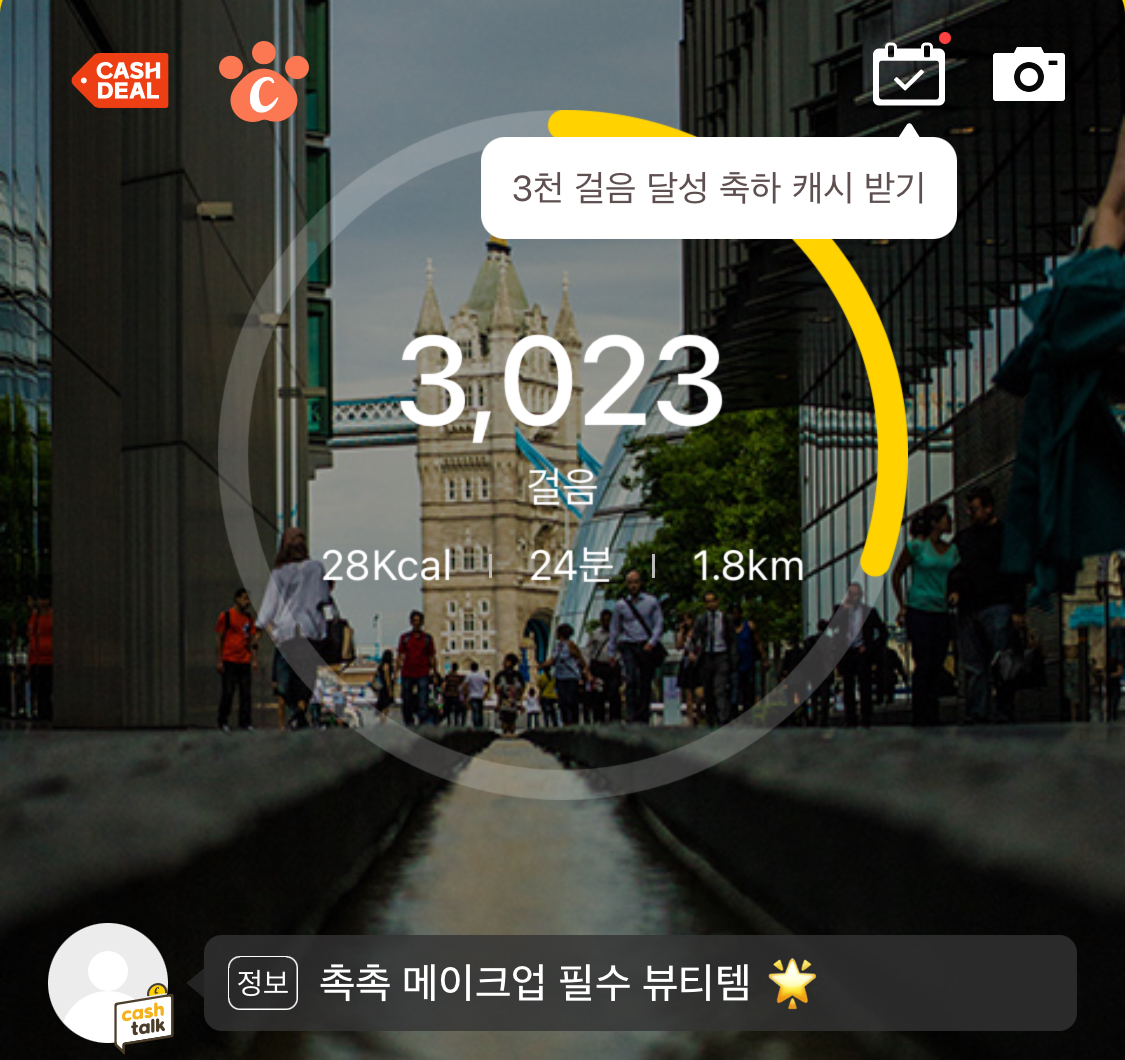Open the camera icon
Viewport: 1125px width, 1060px height.
coord(1028,75)
